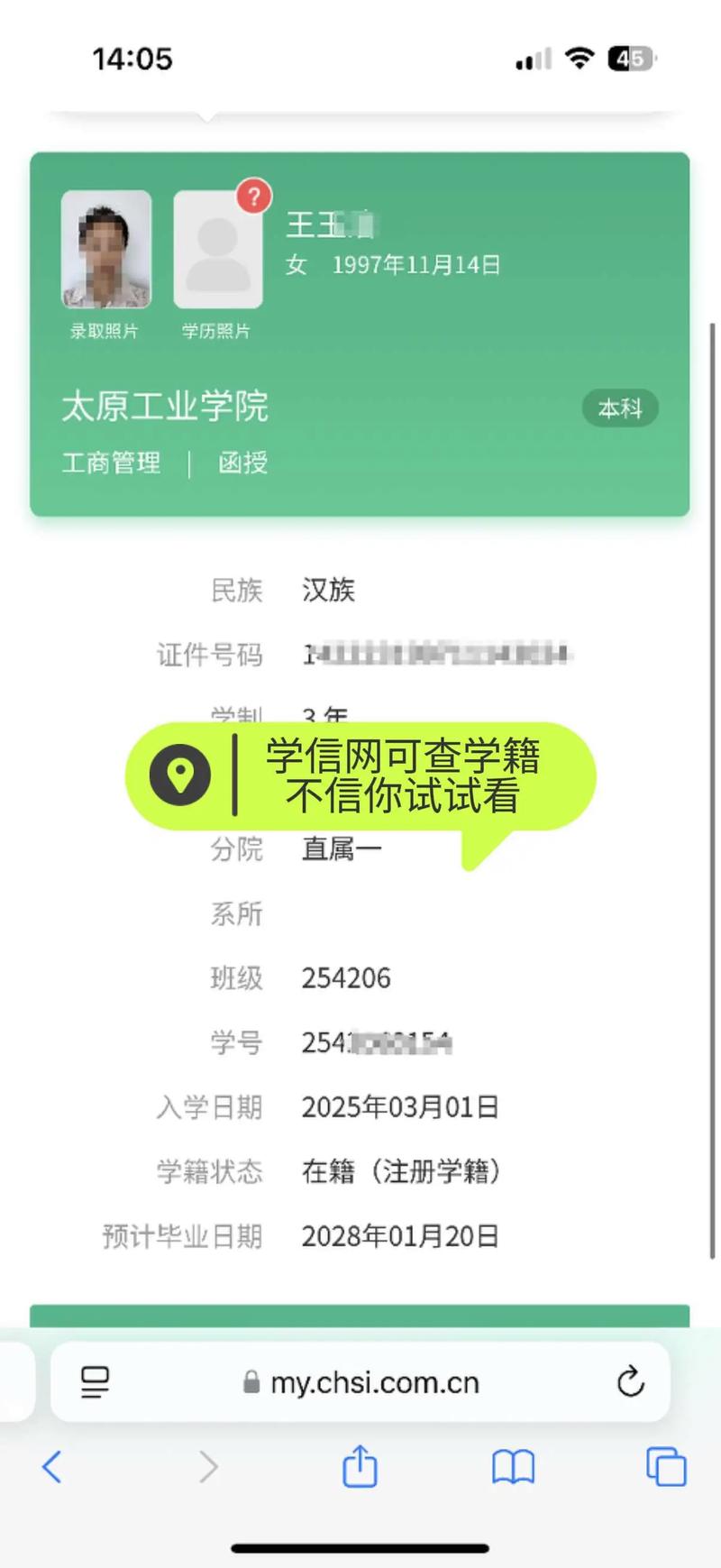Open Bookmarks via the book icon
Image resolution: width=721 pixels, height=1568 pixels.
point(513,1468)
